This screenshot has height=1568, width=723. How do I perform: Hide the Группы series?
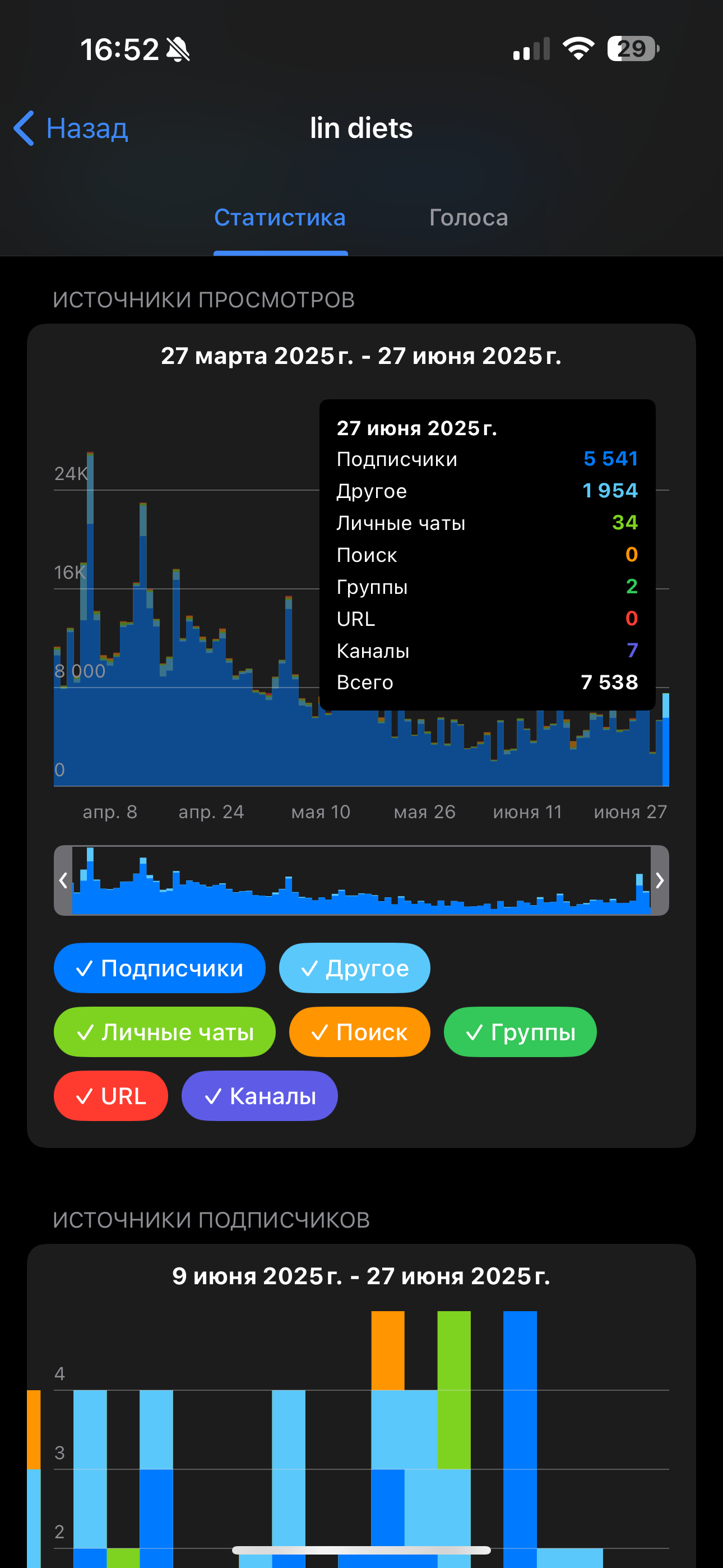coord(520,1032)
